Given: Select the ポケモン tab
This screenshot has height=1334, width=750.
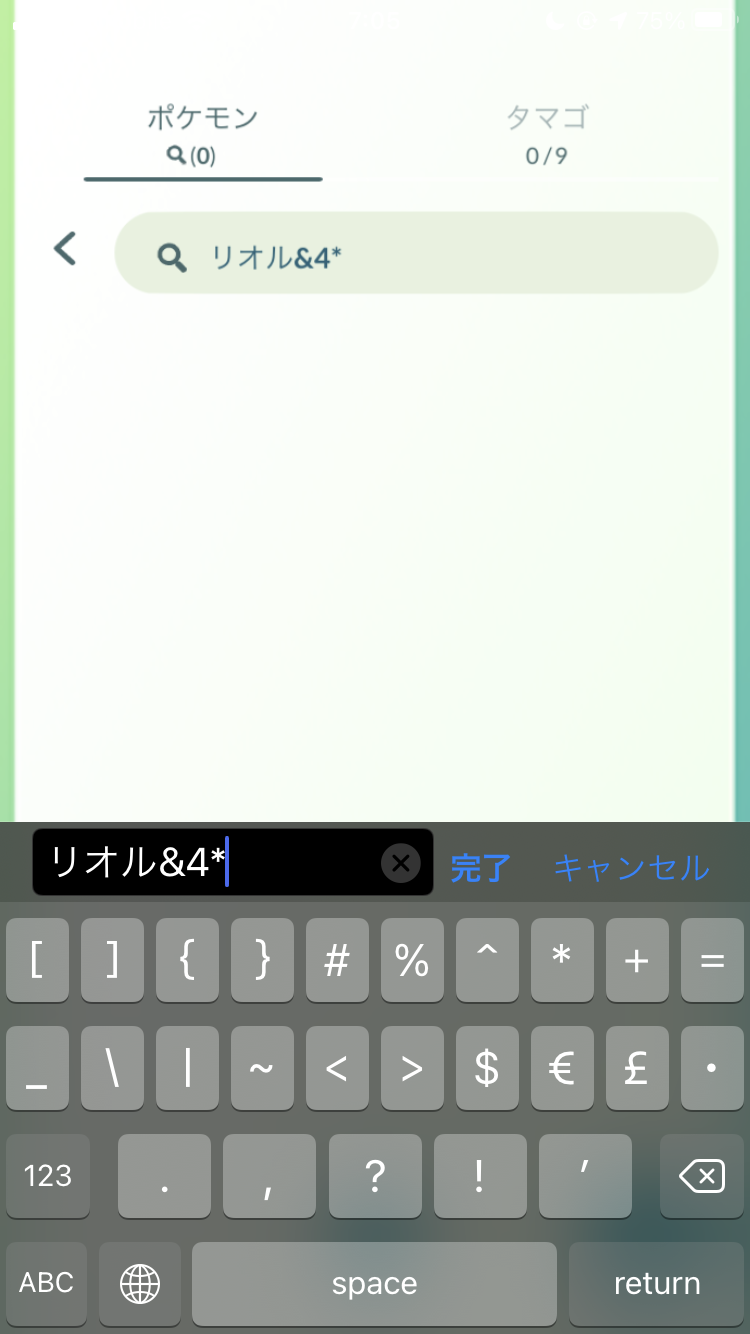Looking at the screenshot, I should pos(203,133).
